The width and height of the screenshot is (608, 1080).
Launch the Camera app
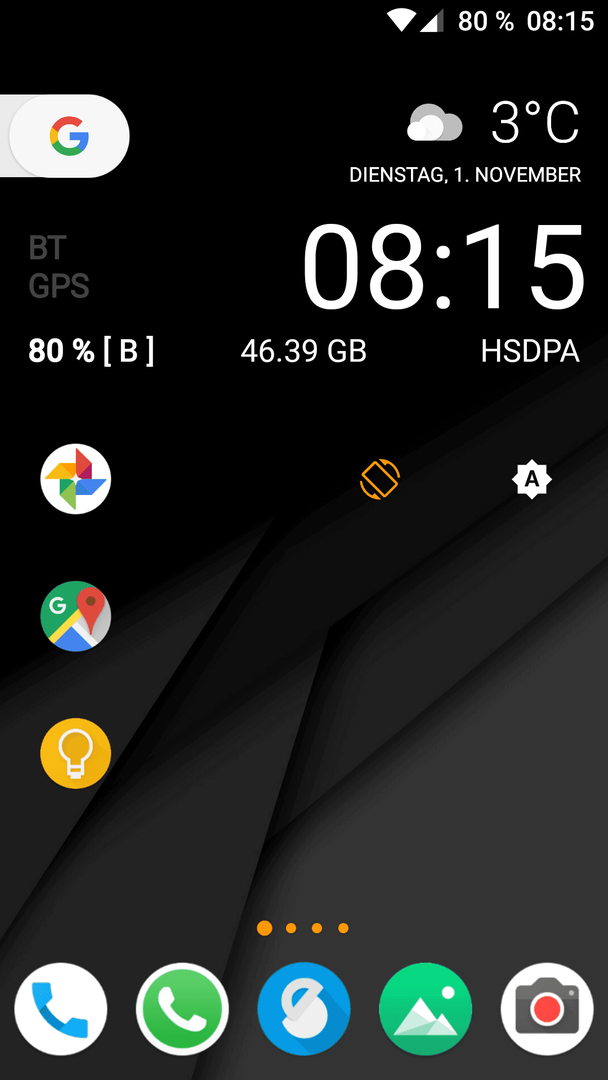point(547,1008)
